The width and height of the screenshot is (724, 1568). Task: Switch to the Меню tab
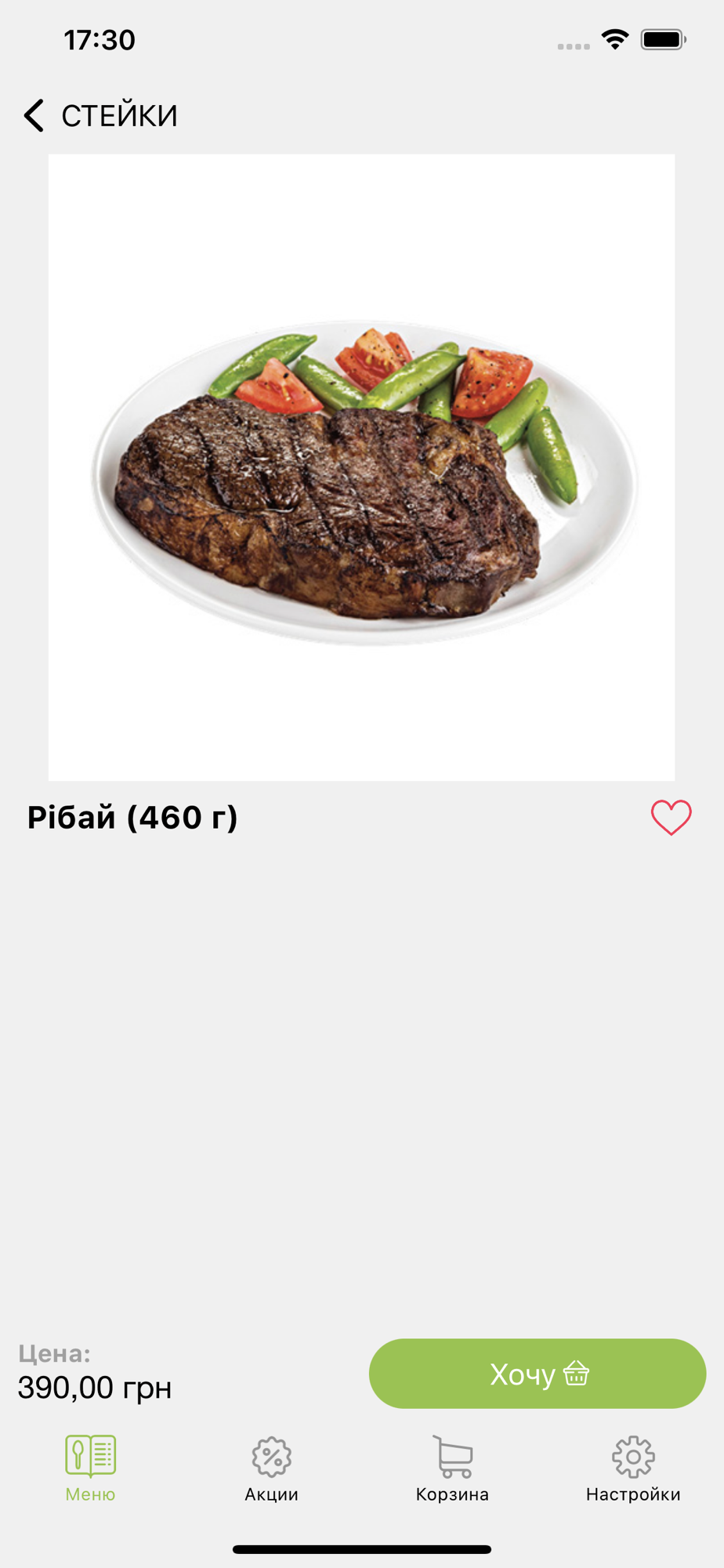pos(90,1468)
